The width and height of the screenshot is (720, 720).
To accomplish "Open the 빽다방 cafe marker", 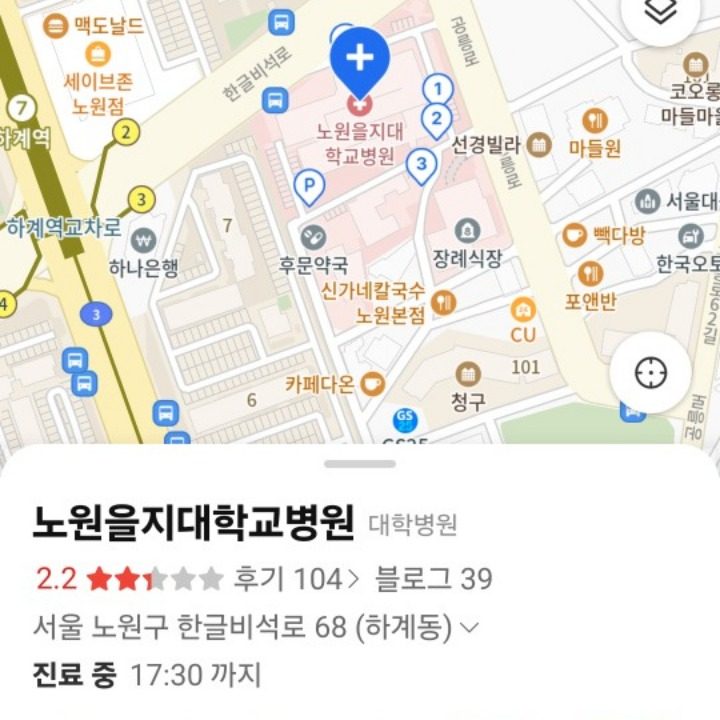I will (574, 236).
